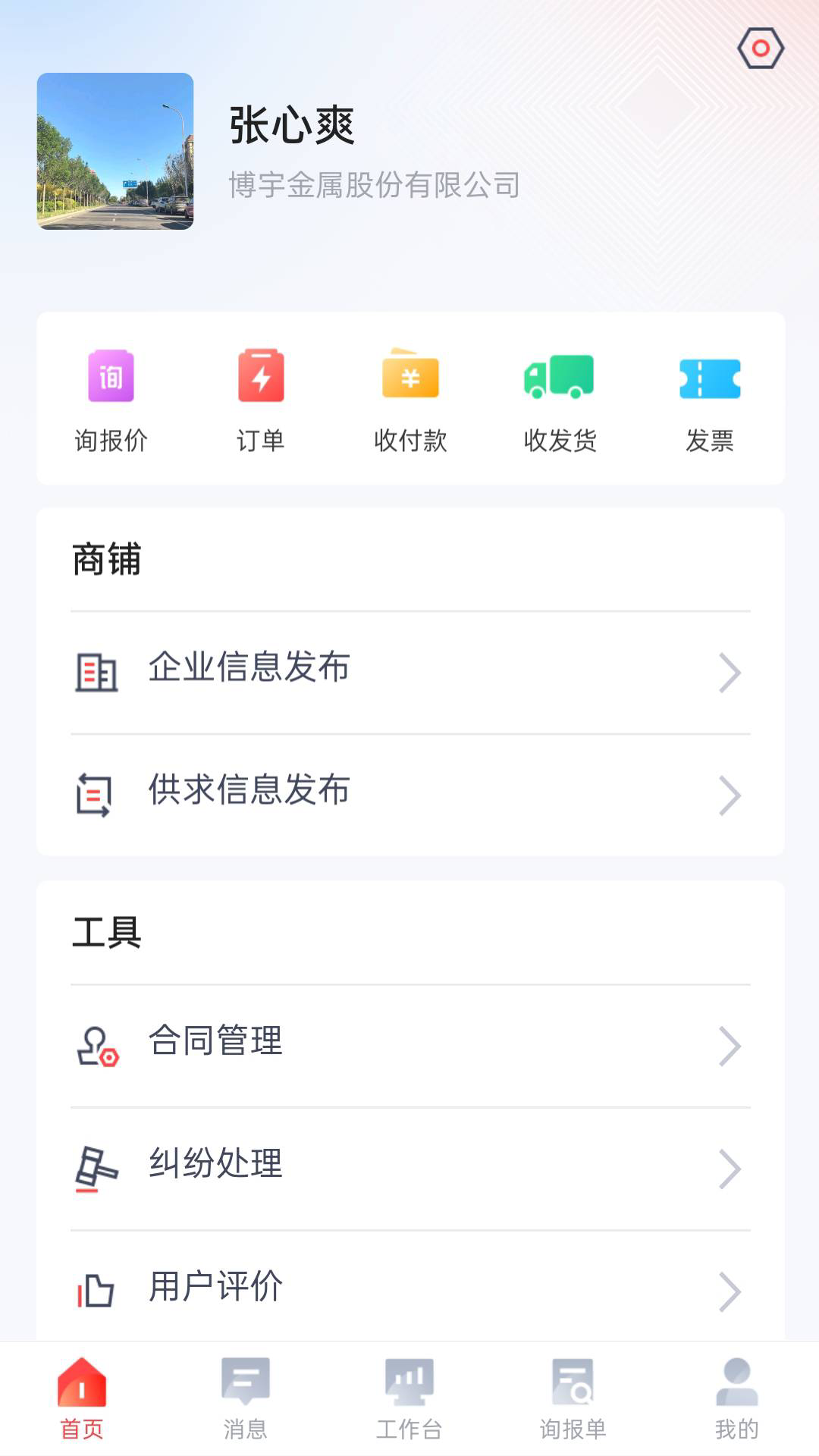View 用户评价 user reviews
Screen dimensions: 819x1456
click(409, 1289)
